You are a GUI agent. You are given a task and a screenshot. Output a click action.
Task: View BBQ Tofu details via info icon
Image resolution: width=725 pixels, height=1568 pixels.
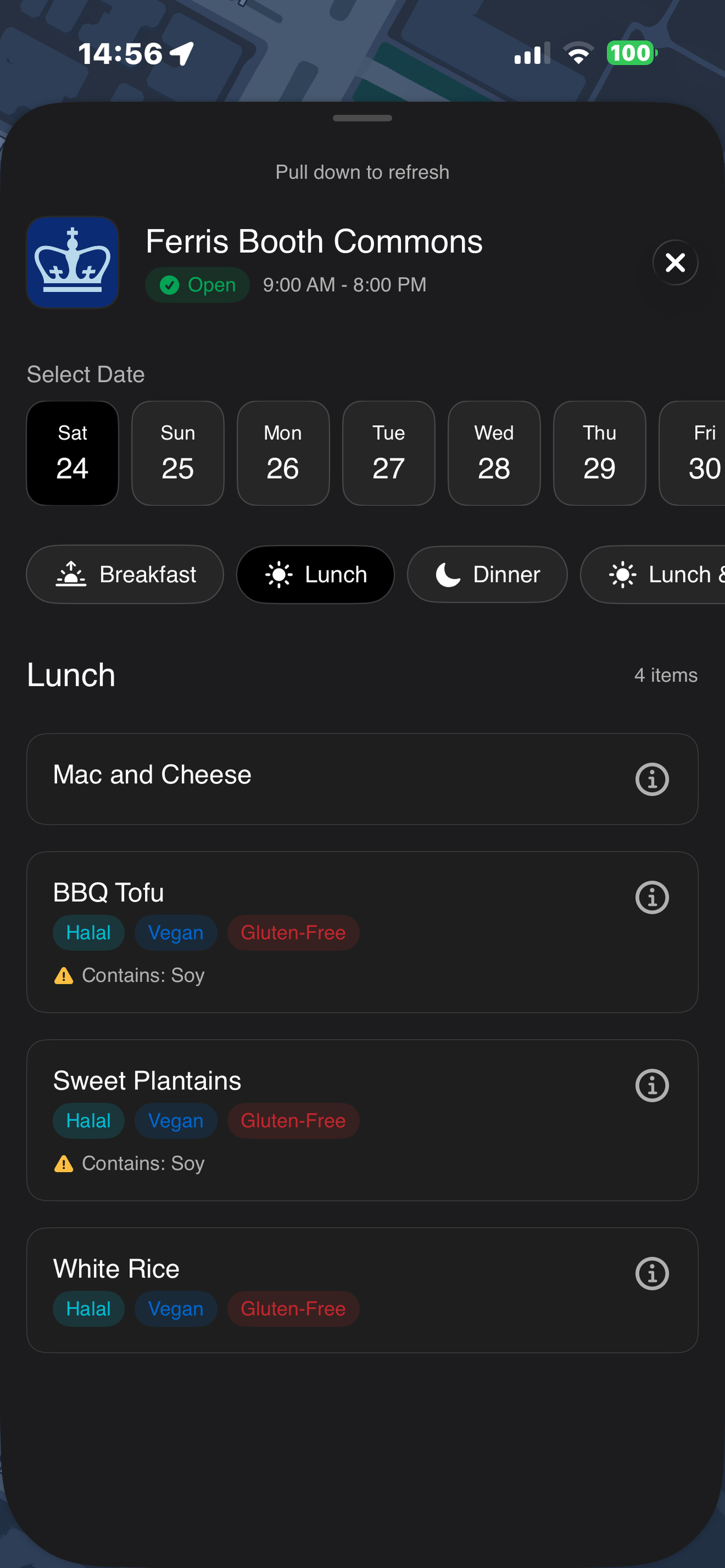(x=652, y=897)
